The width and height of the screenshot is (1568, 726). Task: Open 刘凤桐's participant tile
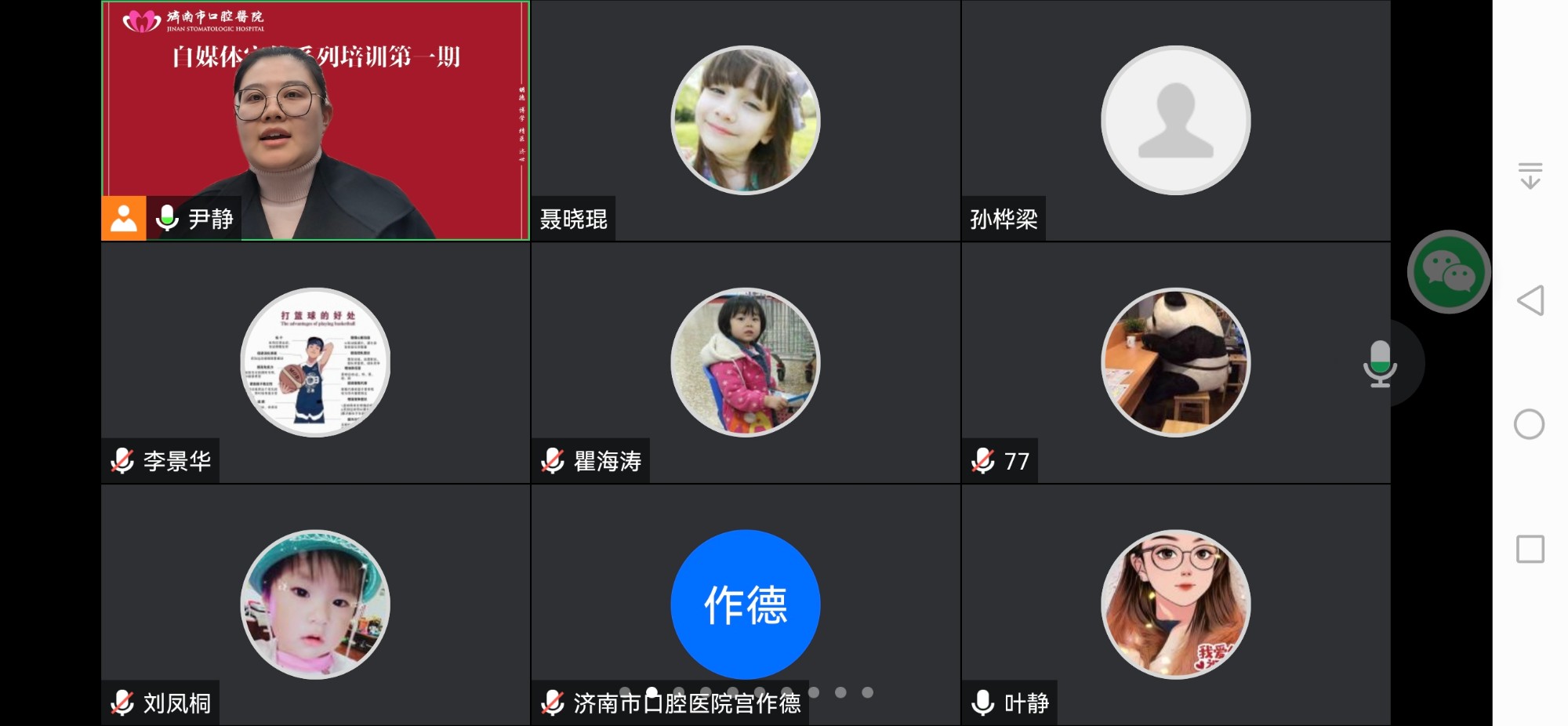point(315,604)
